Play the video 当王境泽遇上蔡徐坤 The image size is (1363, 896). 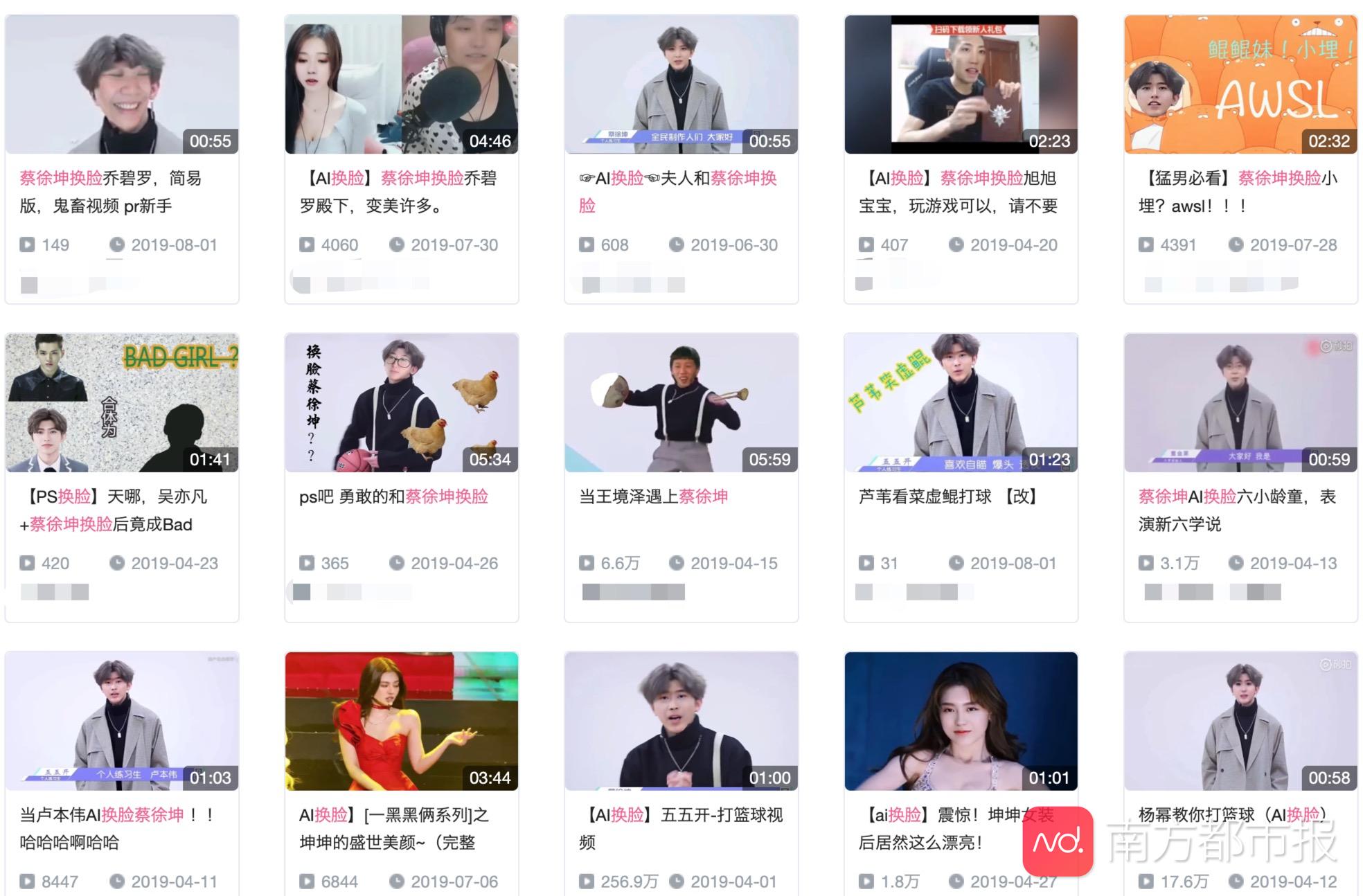pos(681,403)
